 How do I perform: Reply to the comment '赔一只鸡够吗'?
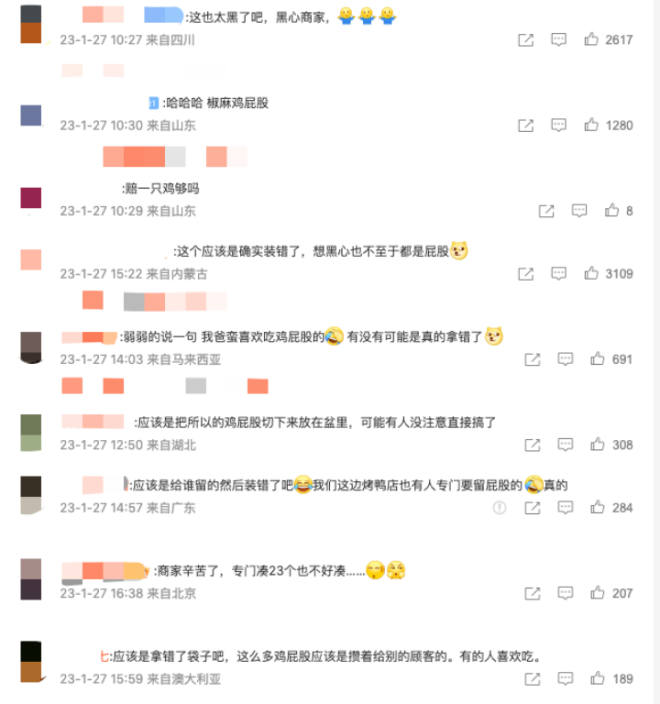pos(579,211)
